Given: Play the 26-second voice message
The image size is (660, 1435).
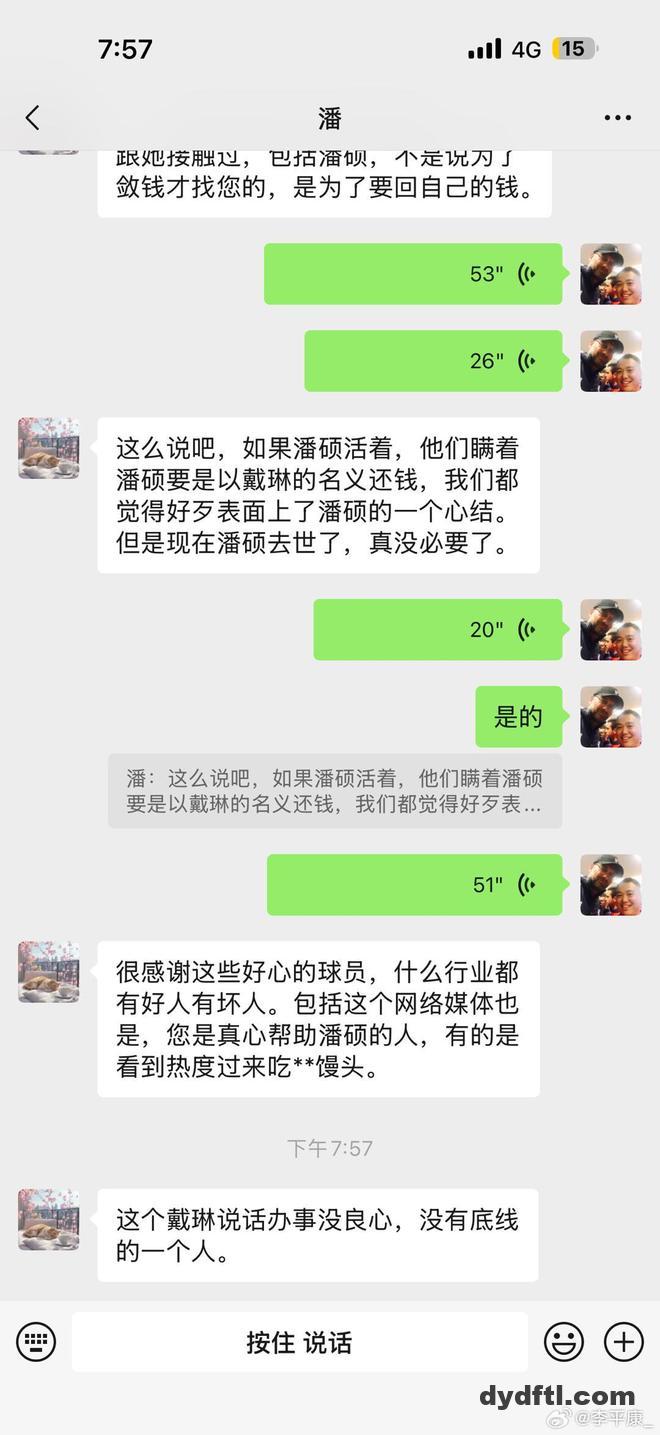Looking at the screenshot, I should point(433,361).
